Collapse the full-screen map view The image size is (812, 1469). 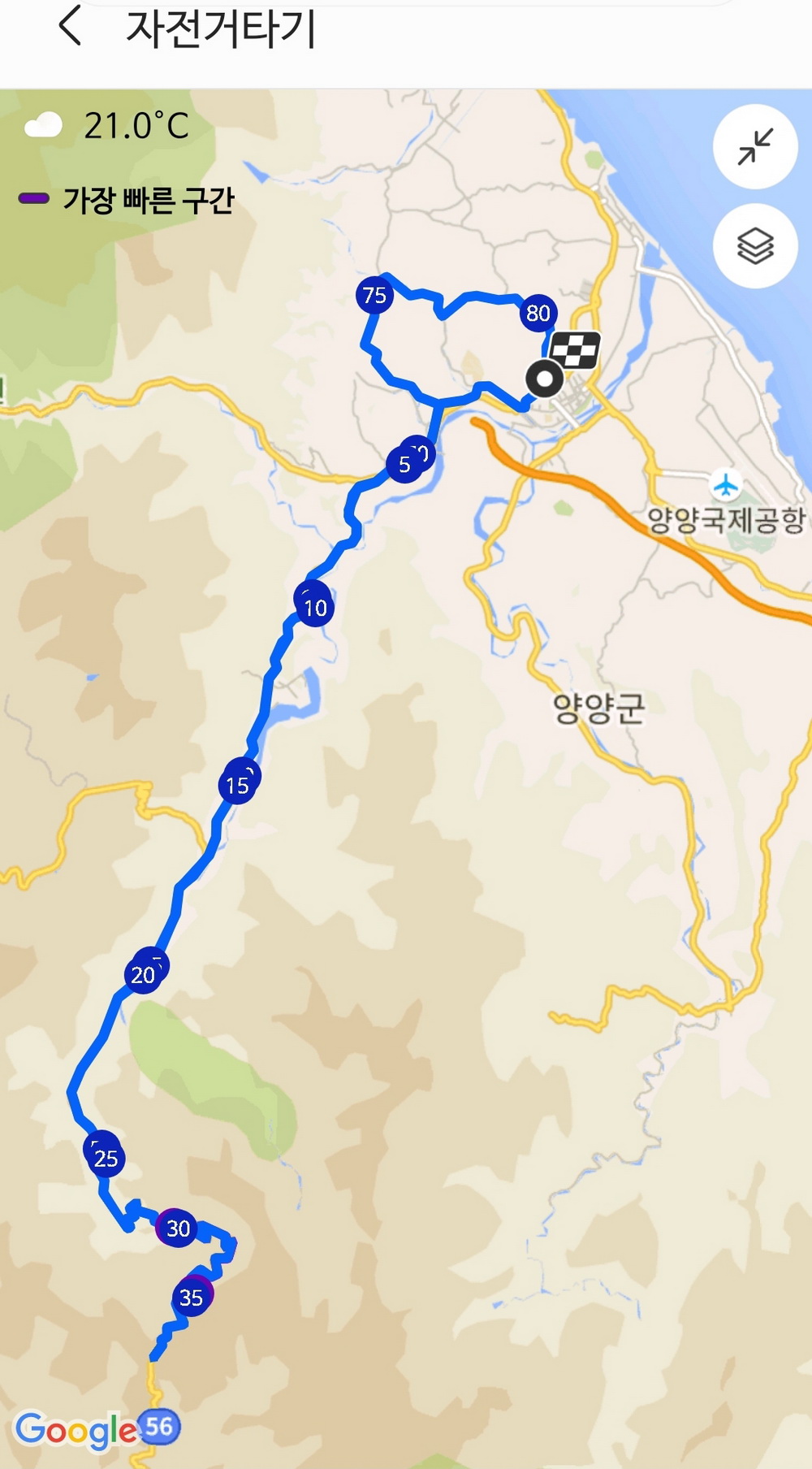coord(754,147)
